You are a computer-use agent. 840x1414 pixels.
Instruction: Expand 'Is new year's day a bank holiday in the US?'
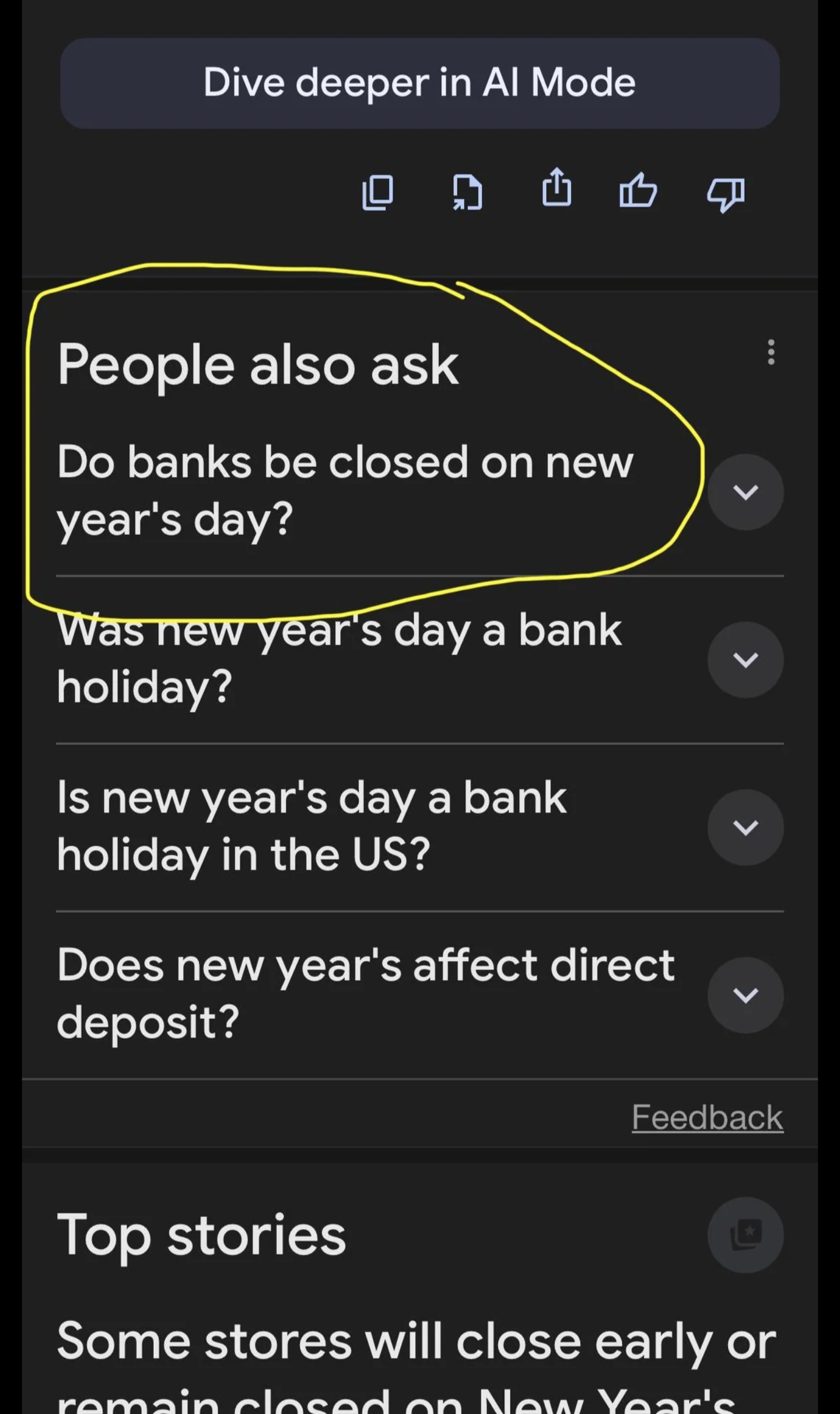tap(745, 827)
